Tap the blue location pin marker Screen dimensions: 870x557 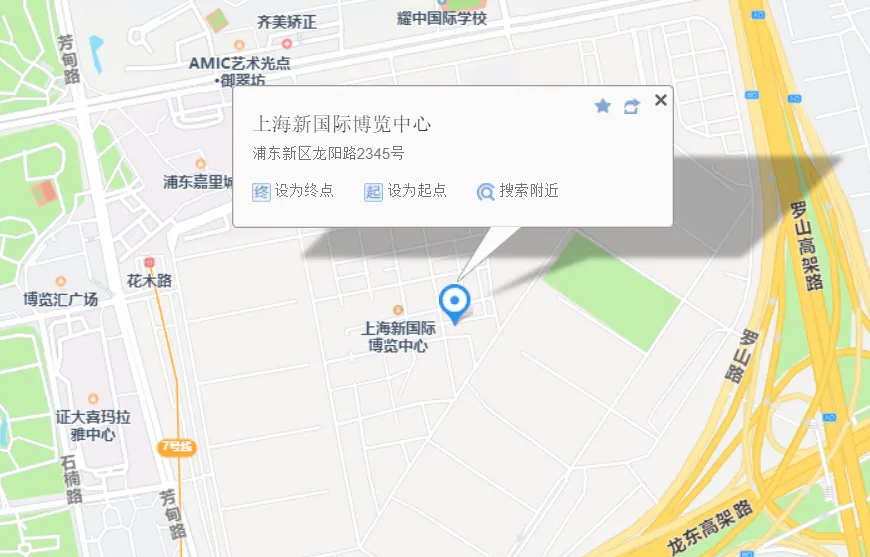tap(455, 301)
